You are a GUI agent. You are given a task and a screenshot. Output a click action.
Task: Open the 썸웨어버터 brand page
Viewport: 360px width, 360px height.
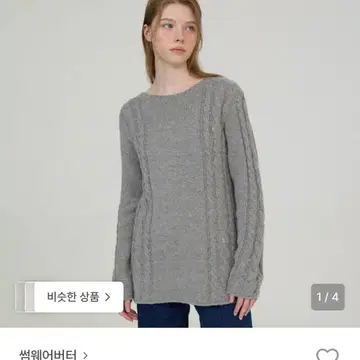[x=53, y=355]
